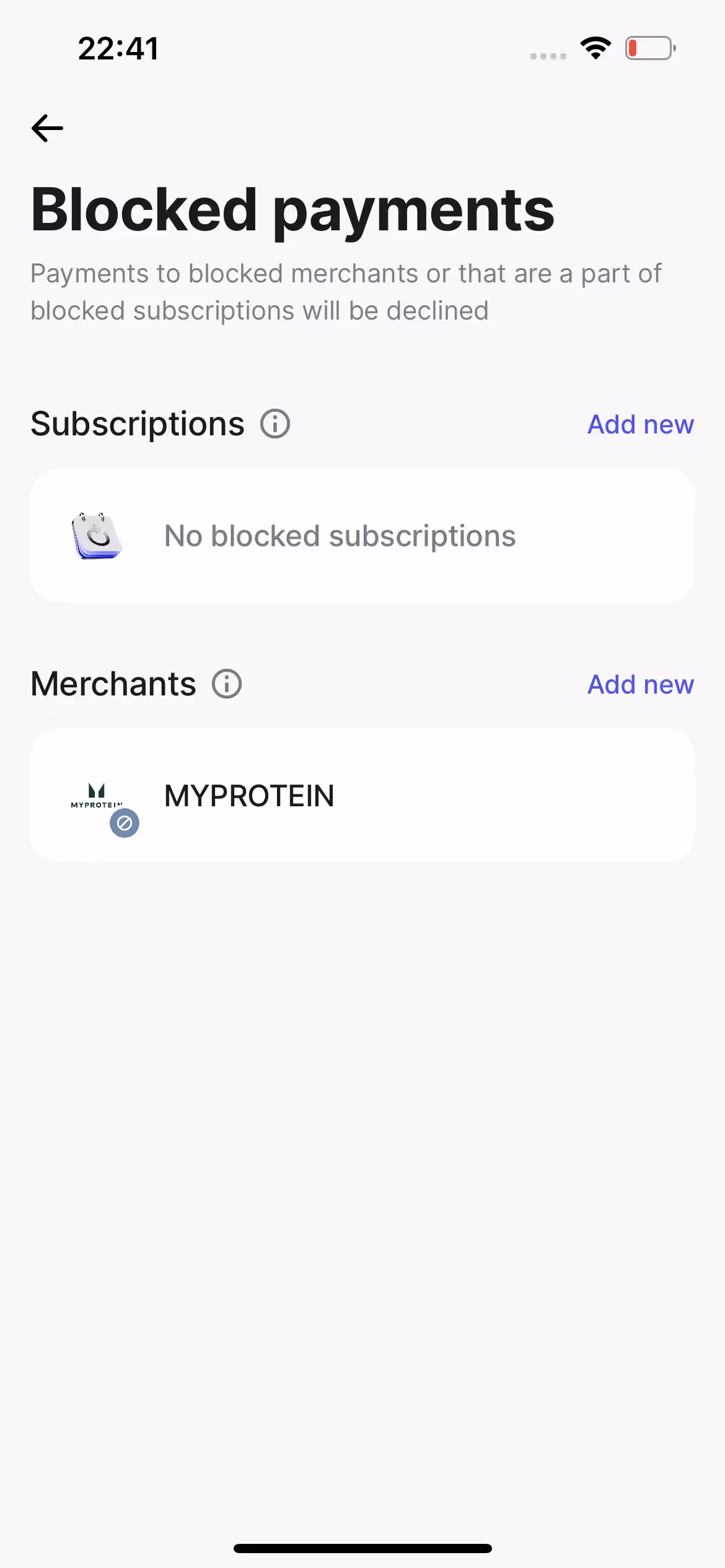Add a new blocked merchant

[640, 685]
